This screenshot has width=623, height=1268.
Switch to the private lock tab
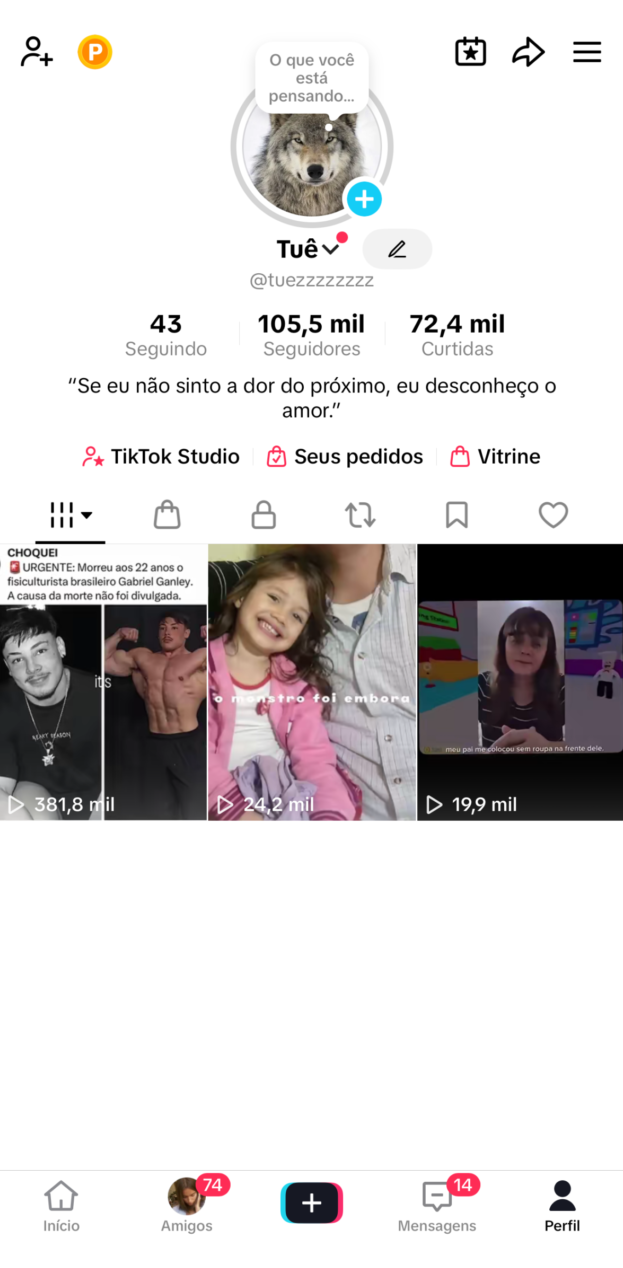point(263,515)
